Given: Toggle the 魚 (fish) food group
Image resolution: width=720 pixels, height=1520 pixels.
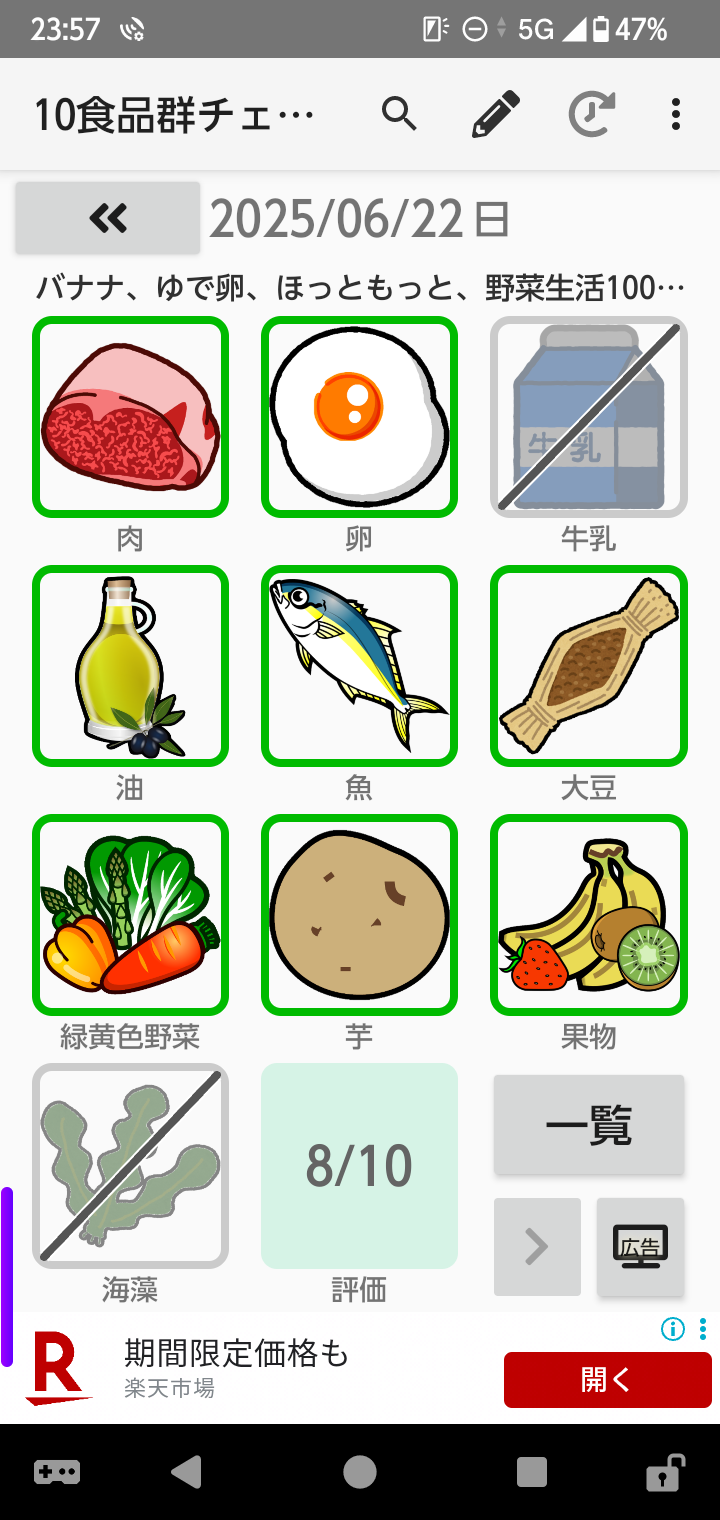Looking at the screenshot, I should (x=359, y=666).
